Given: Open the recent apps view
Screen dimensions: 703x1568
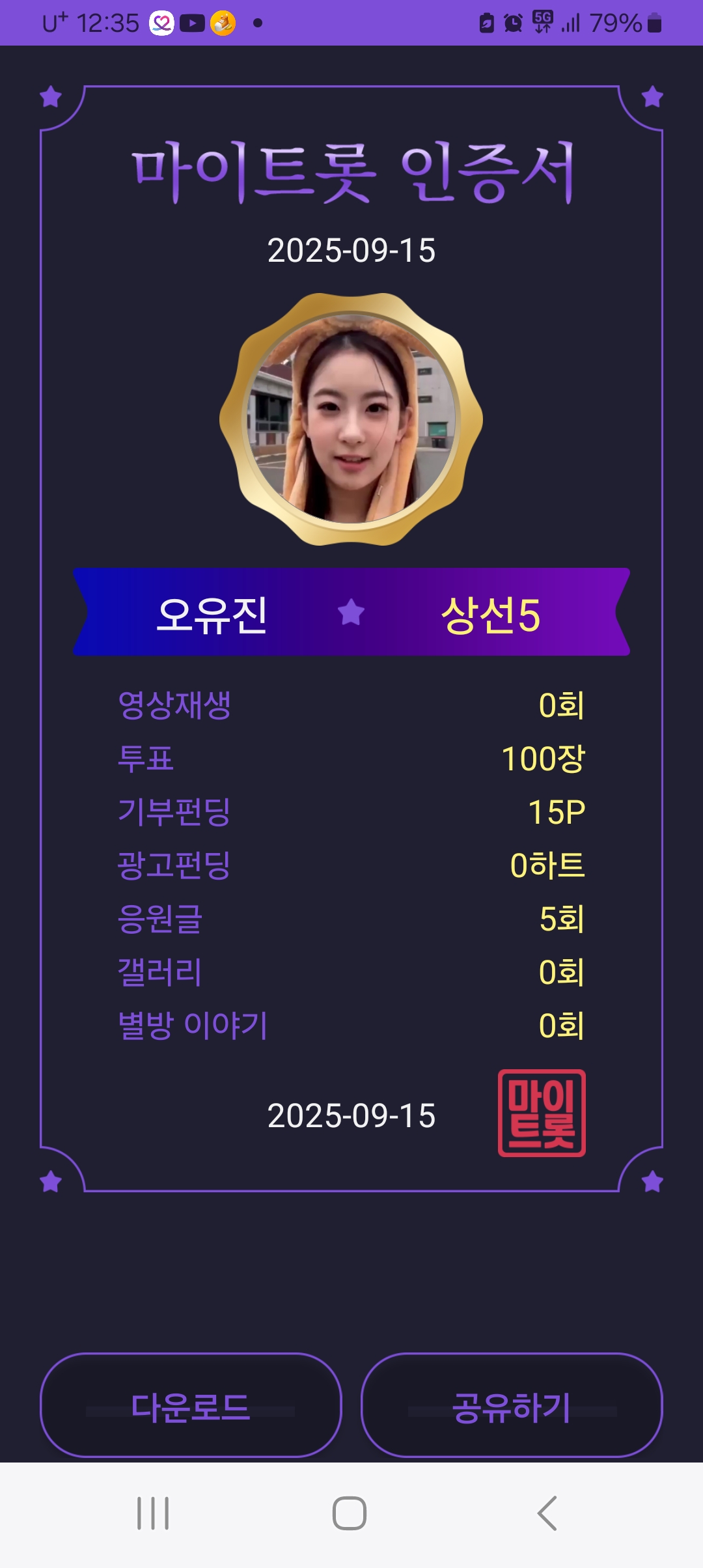Looking at the screenshot, I should 153,1513.
